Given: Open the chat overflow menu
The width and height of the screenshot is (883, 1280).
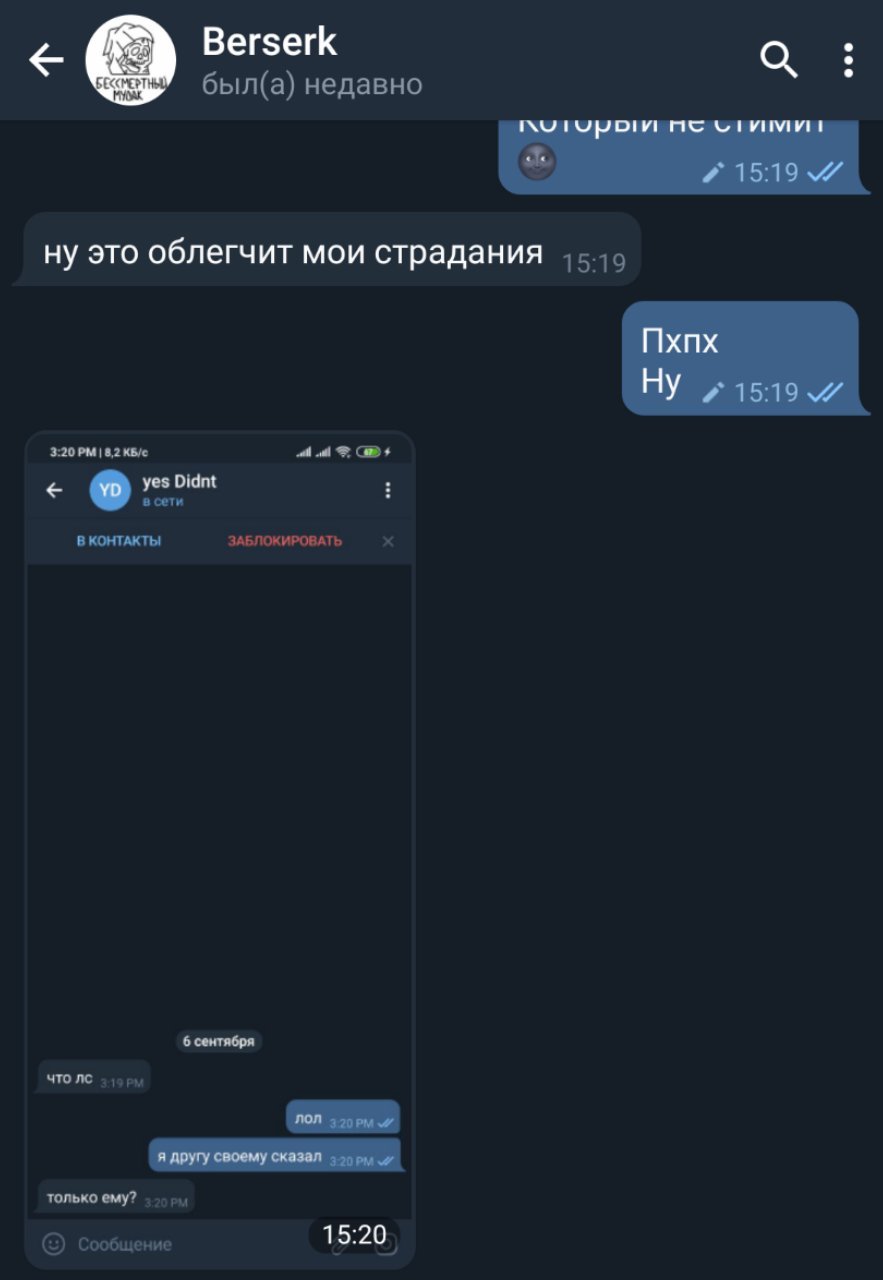Looking at the screenshot, I should pyautogui.click(x=848, y=61).
